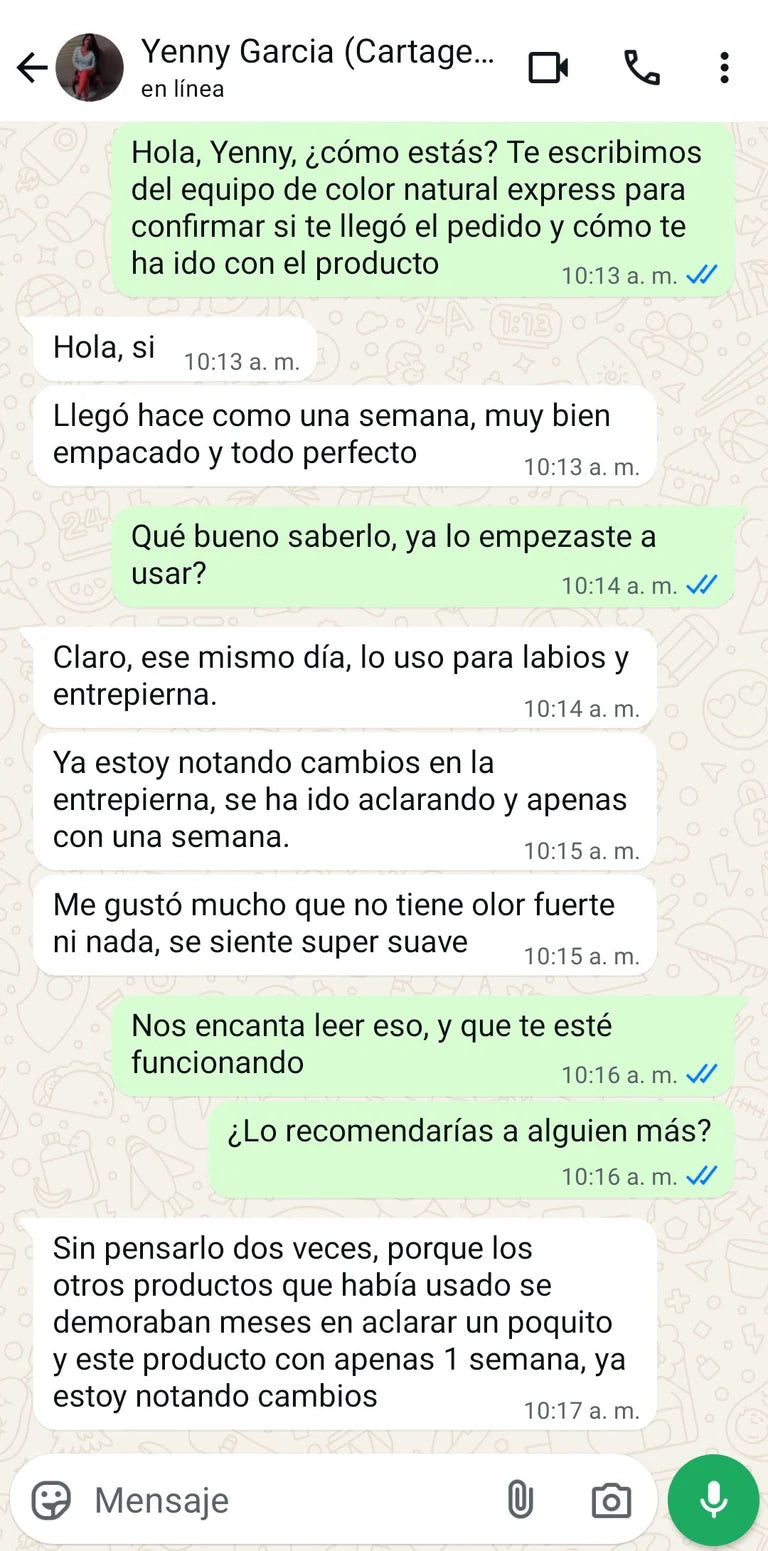Start a voice call with Yenny
This screenshot has width=768, height=1551.
point(641,68)
